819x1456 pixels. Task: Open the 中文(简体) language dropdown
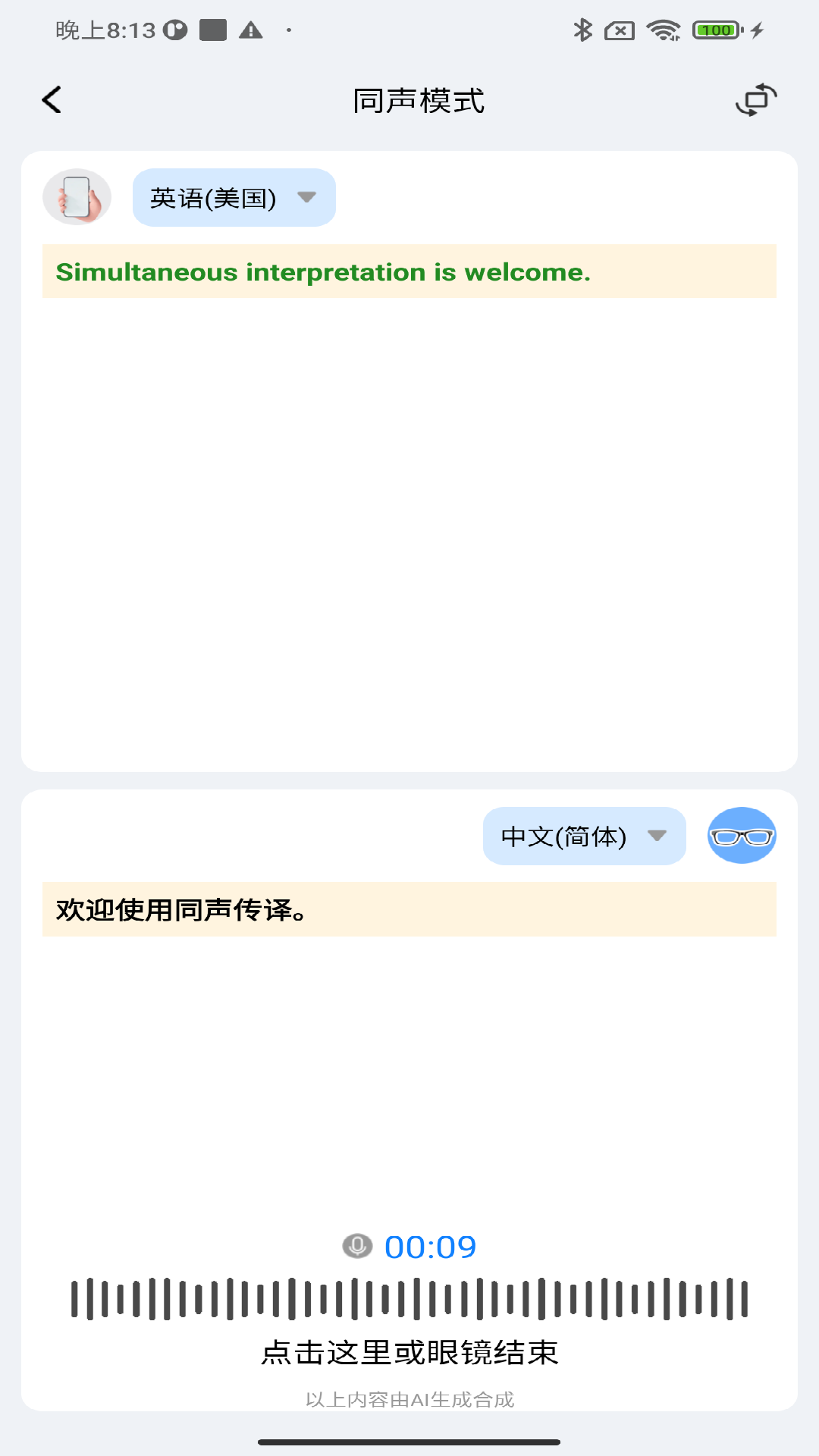[x=584, y=836]
